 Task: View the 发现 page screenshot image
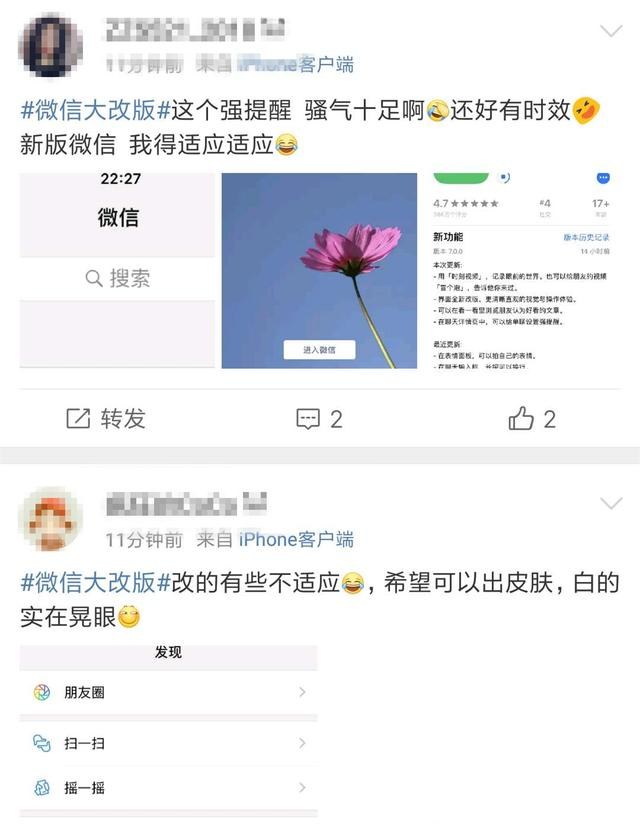(168, 730)
